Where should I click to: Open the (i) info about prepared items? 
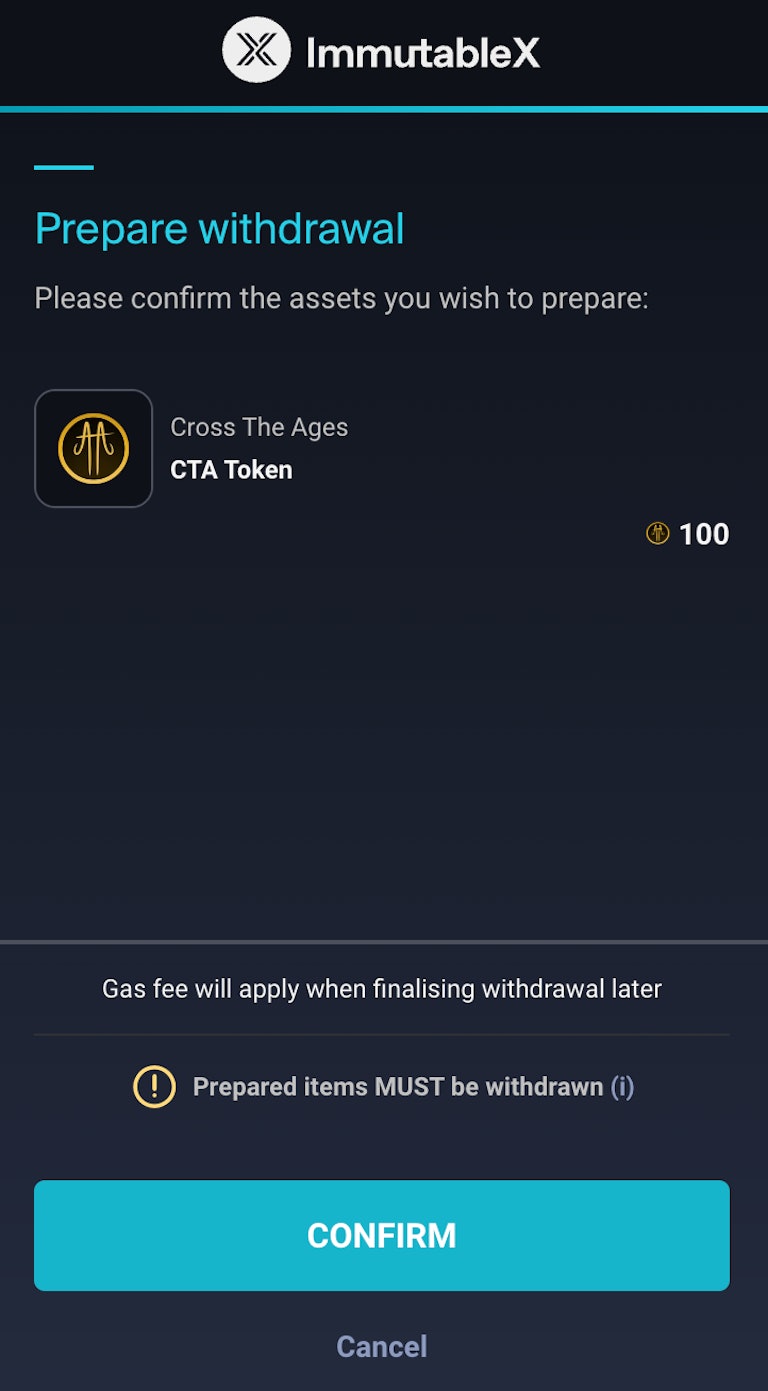tap(622, 1087)
